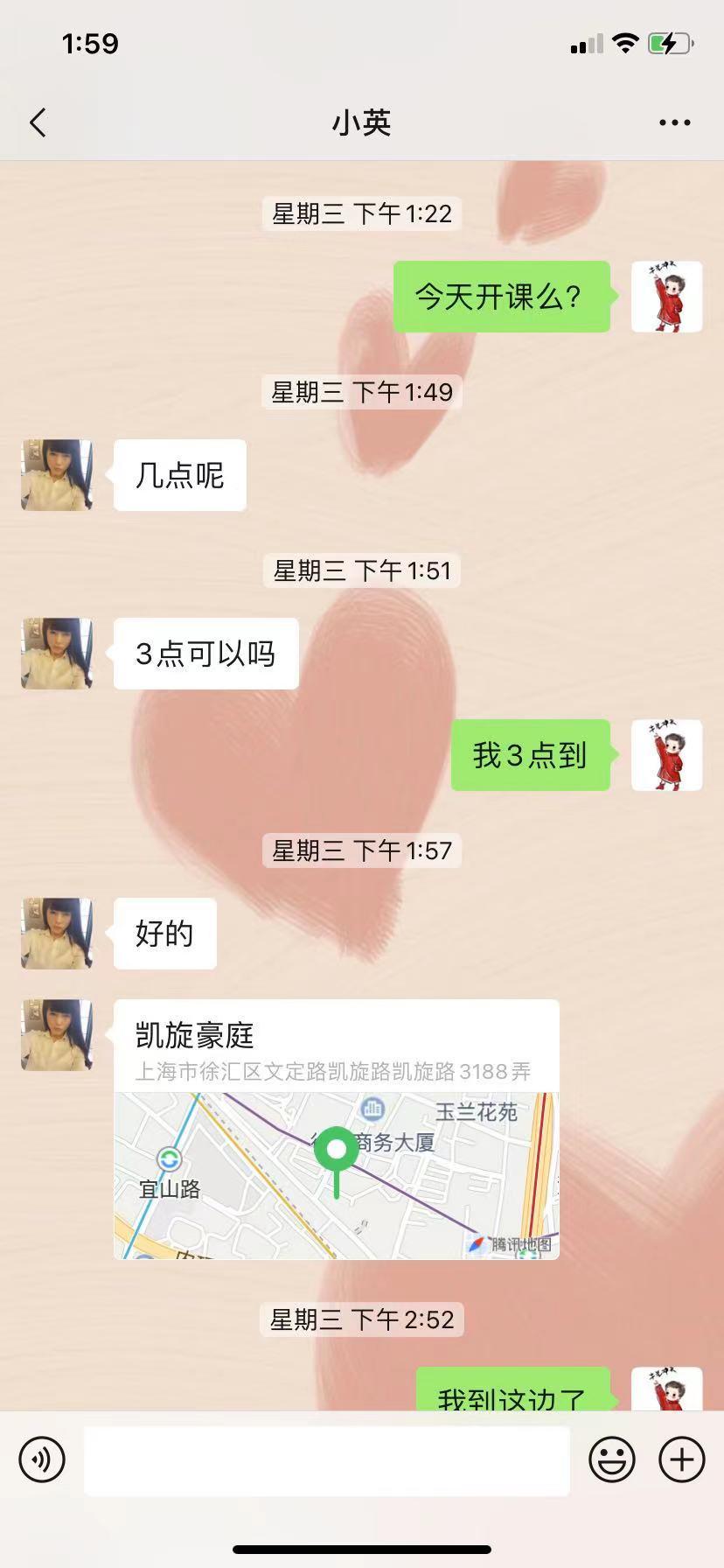
Task: Tap the Wi-Fi icon in status bar
Action: tap(624, 43)
